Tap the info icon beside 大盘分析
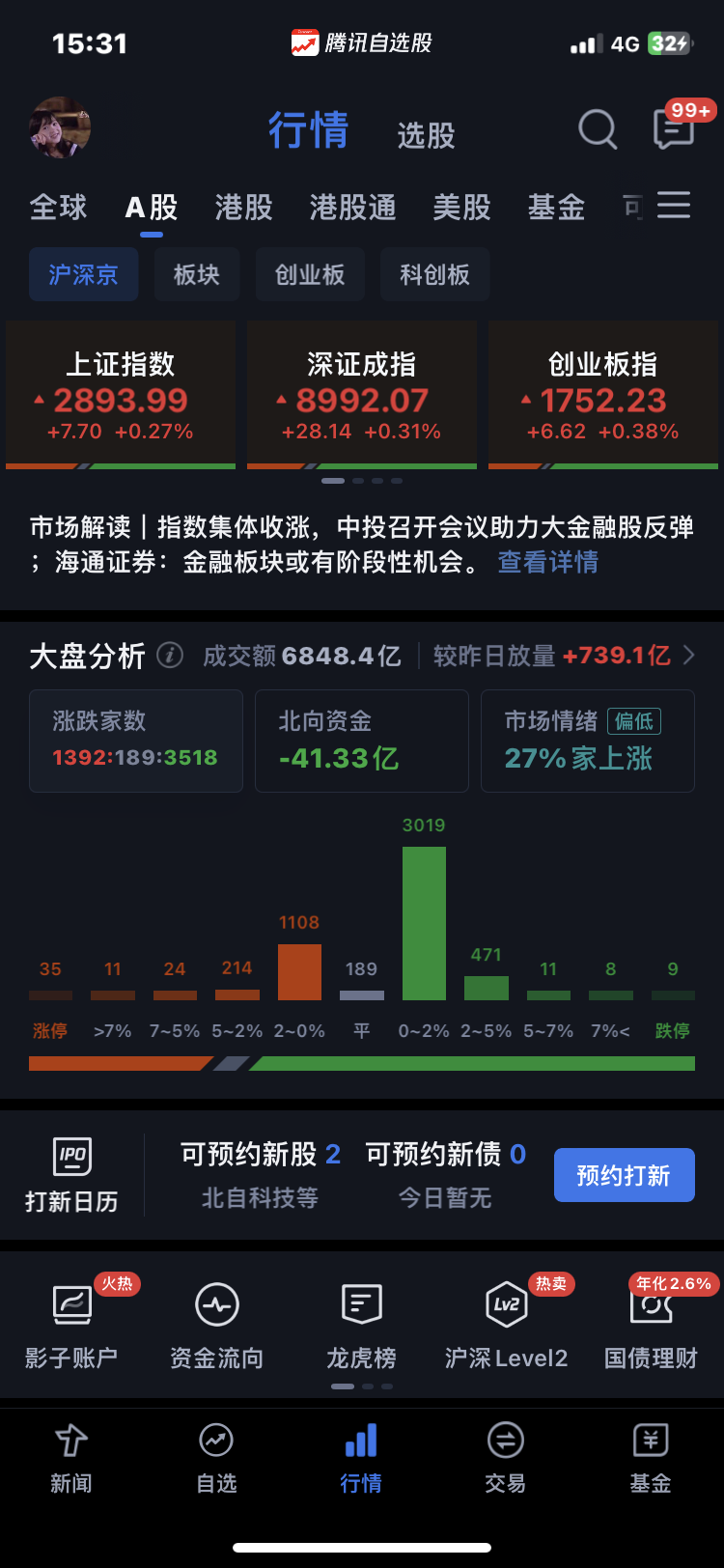The image size is (724, 1568). (170, 656)
